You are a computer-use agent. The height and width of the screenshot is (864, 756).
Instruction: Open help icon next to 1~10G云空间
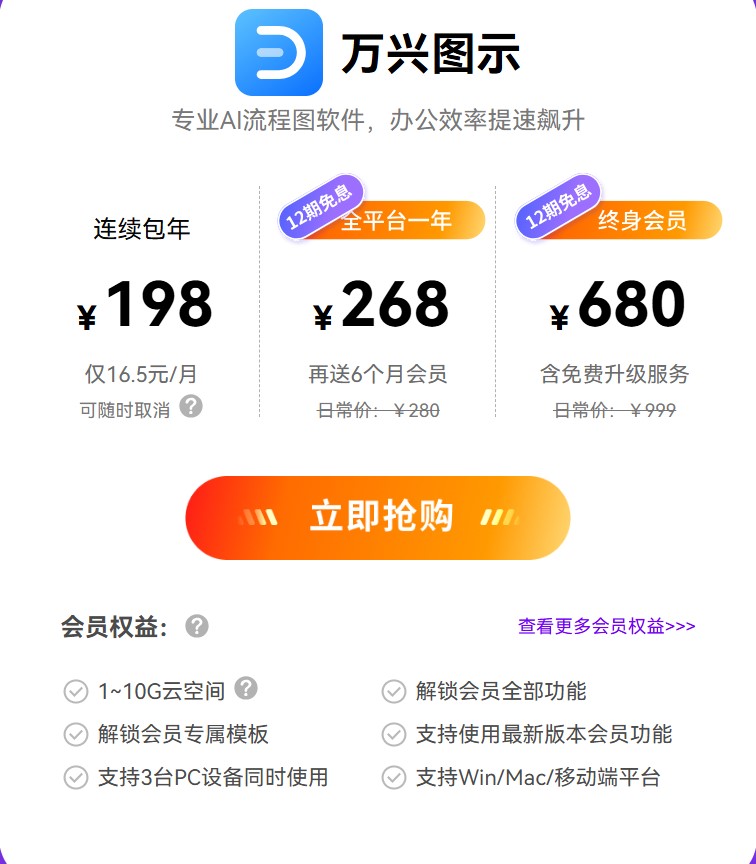[x=246, y=688]
